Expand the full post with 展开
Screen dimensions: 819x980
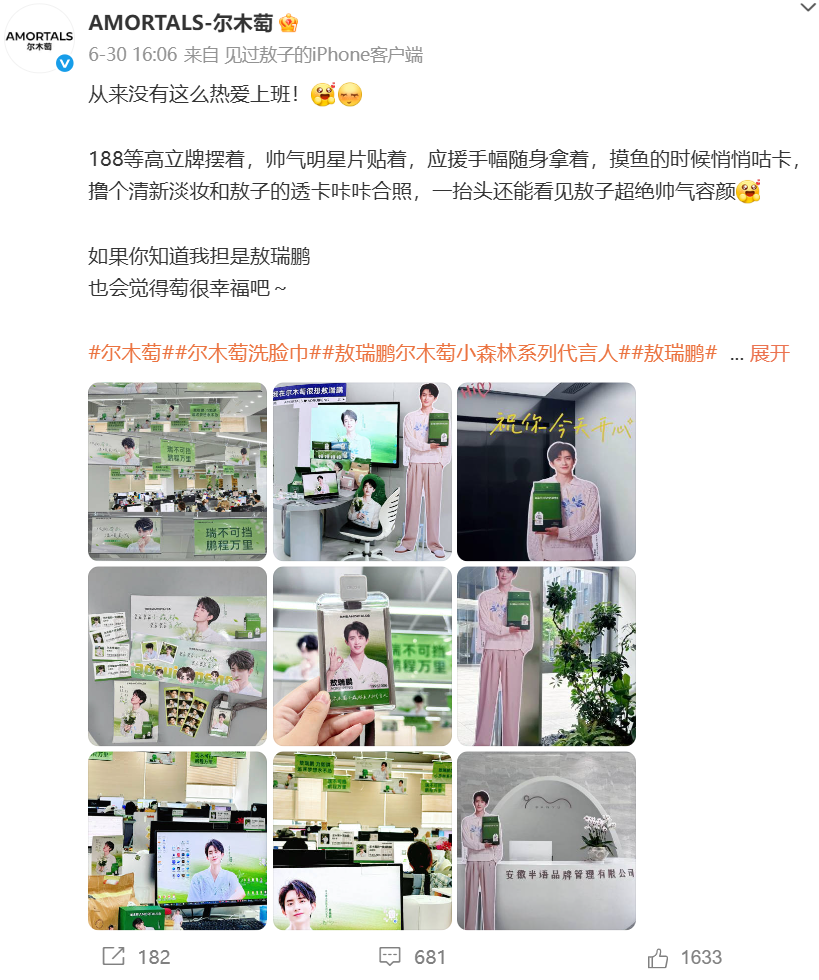tap(769, 354)
